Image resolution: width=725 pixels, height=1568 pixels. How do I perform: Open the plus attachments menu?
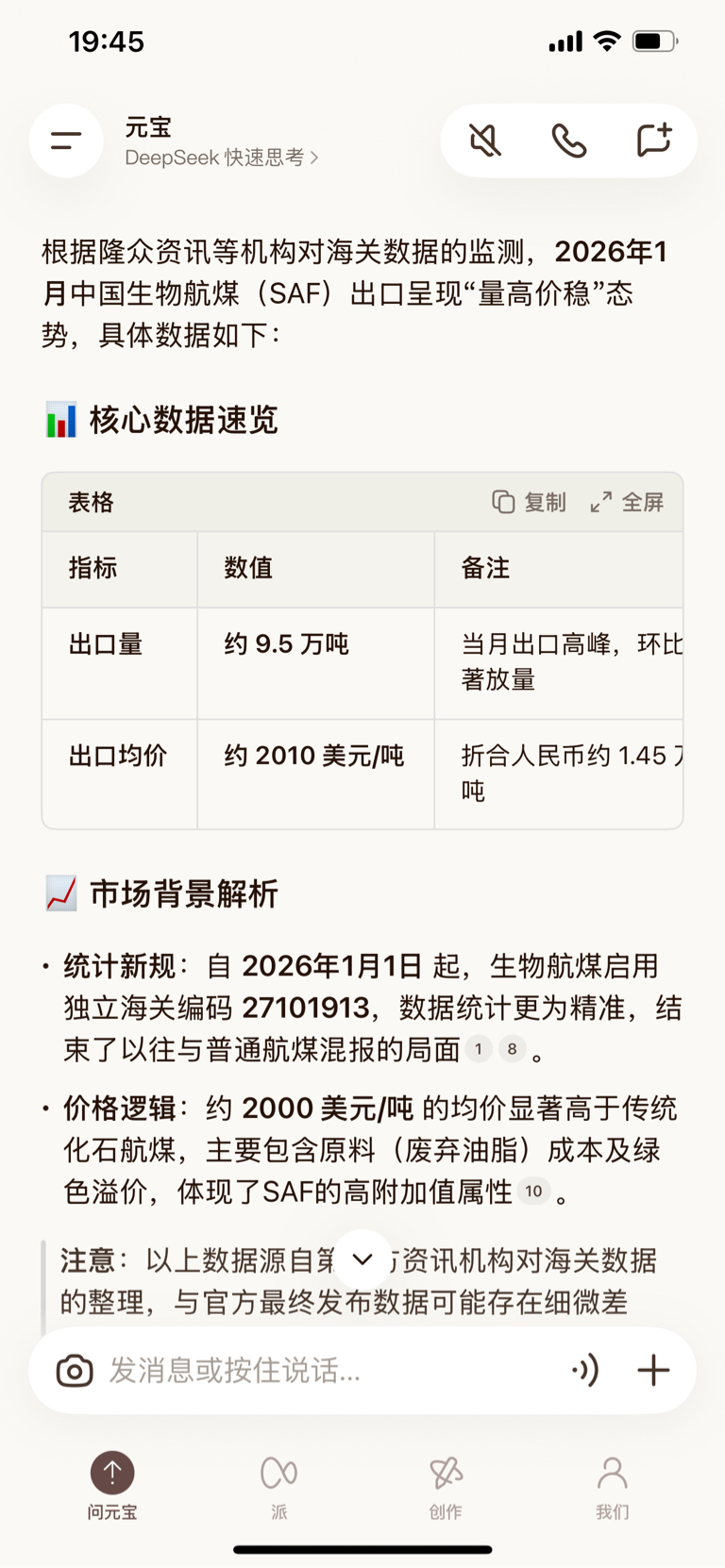tap(653, 1371)
